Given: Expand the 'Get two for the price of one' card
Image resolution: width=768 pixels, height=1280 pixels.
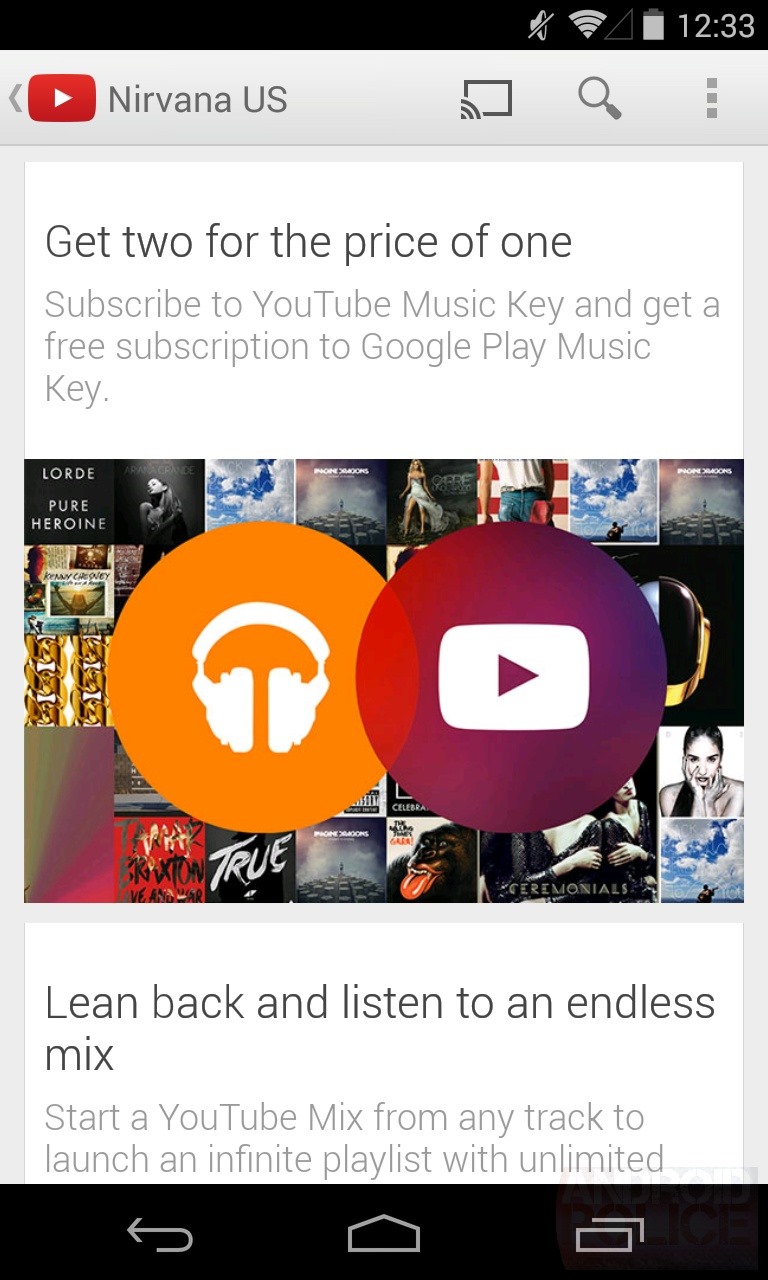Looking at the screenshot, I should [x=308, y=241].
